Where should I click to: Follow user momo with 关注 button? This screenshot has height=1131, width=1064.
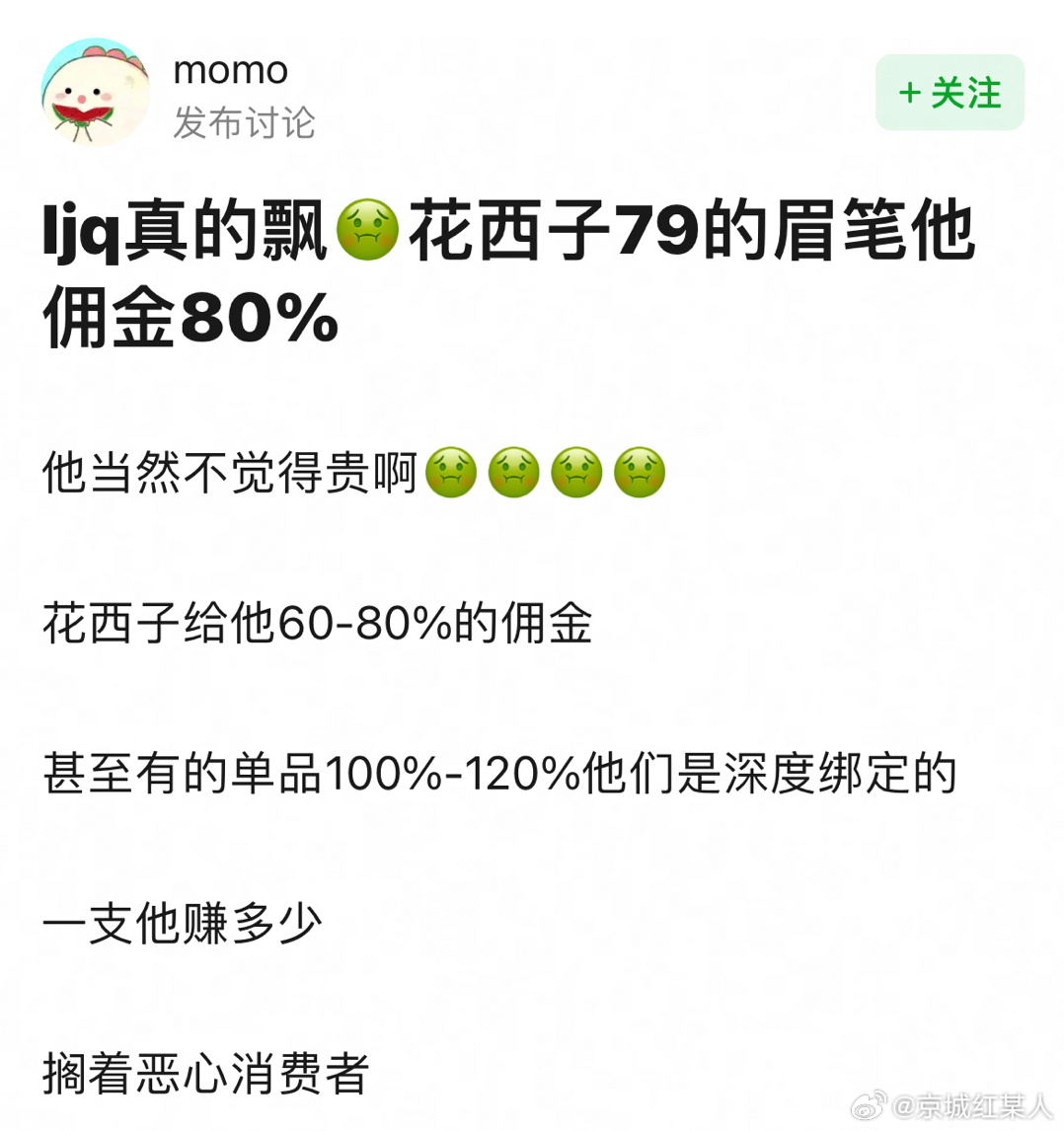950,93
